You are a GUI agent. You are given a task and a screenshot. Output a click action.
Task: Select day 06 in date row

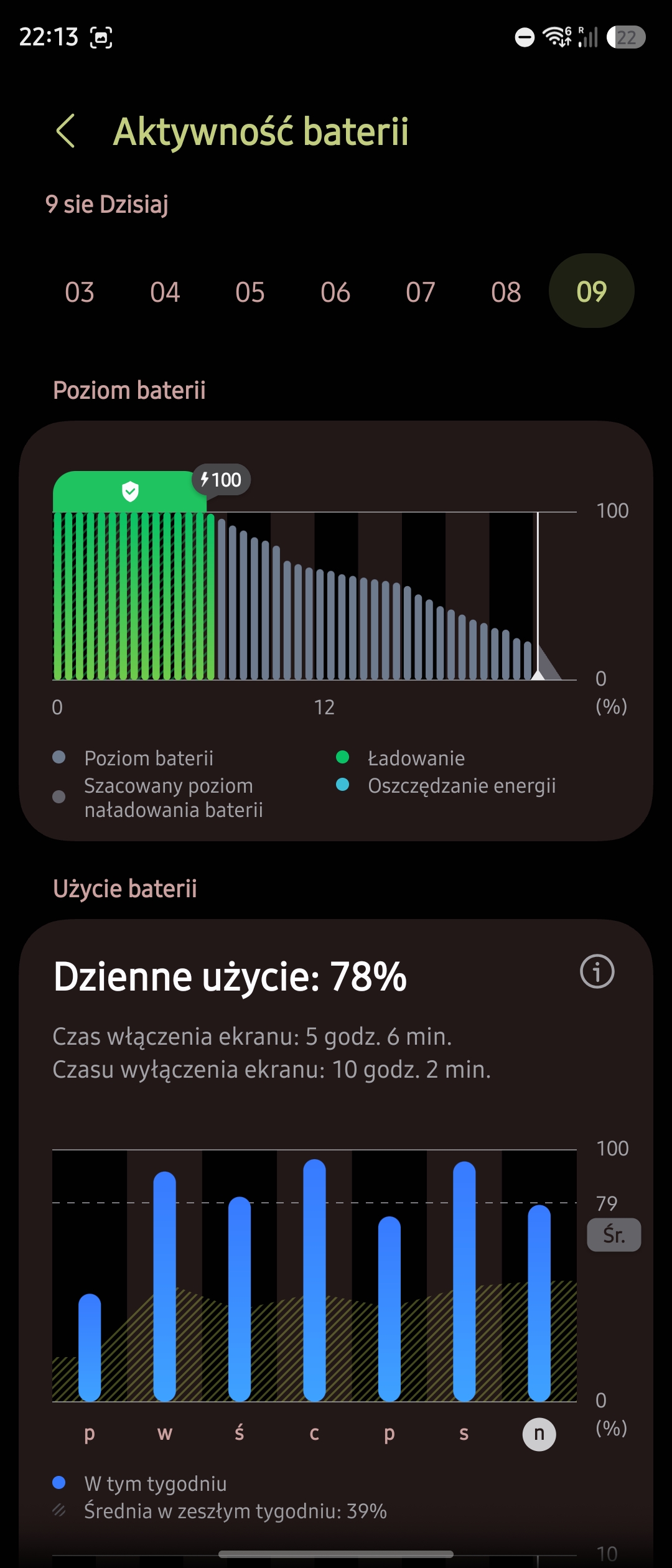coord(335,292)
